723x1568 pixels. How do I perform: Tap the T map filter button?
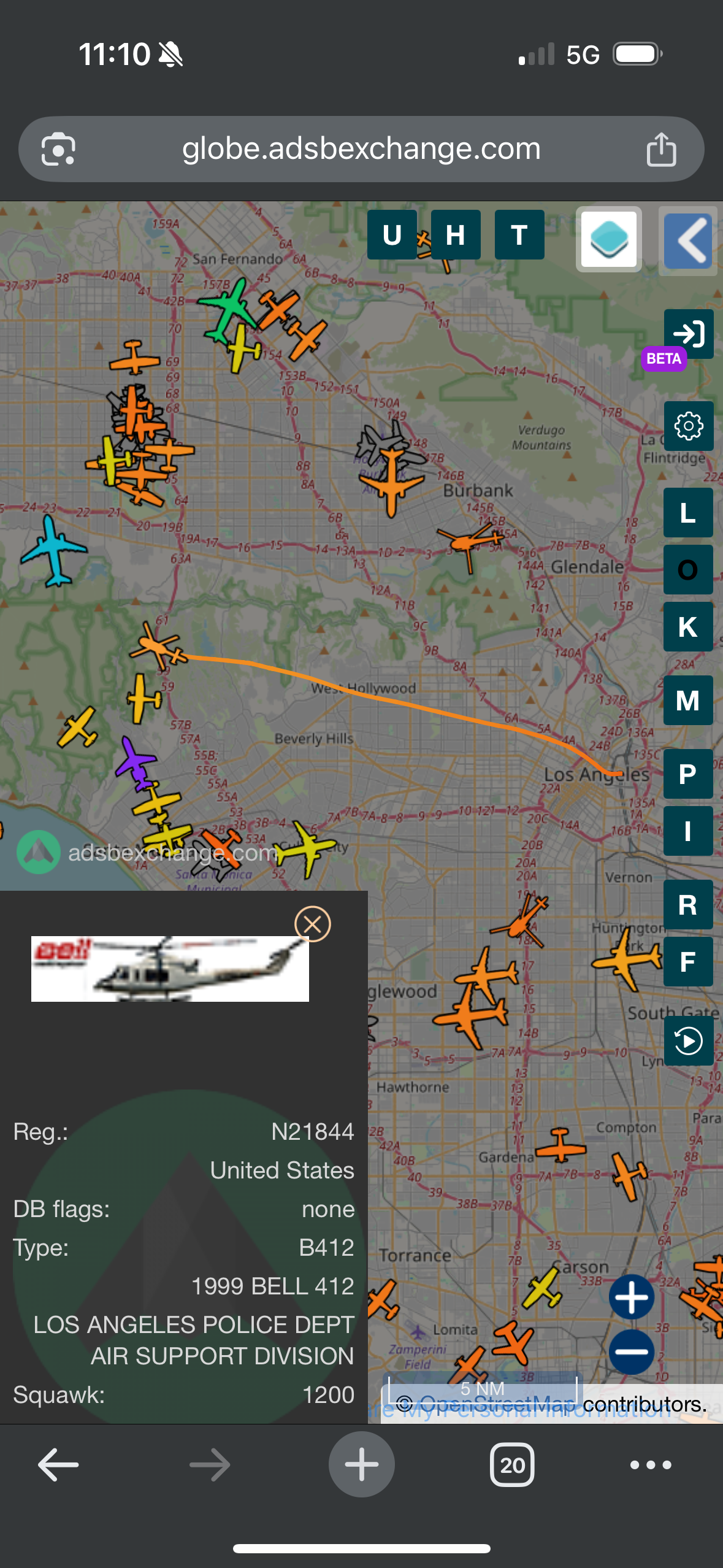pyautogui.click(x=519, y=235)
